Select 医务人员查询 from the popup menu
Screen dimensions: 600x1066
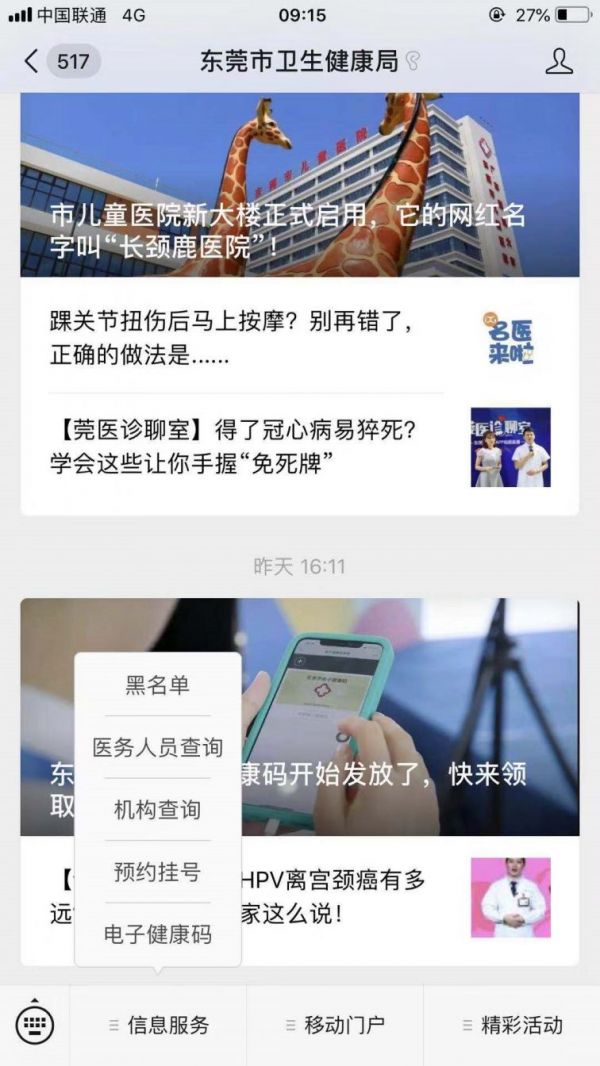tap(157, 747)
